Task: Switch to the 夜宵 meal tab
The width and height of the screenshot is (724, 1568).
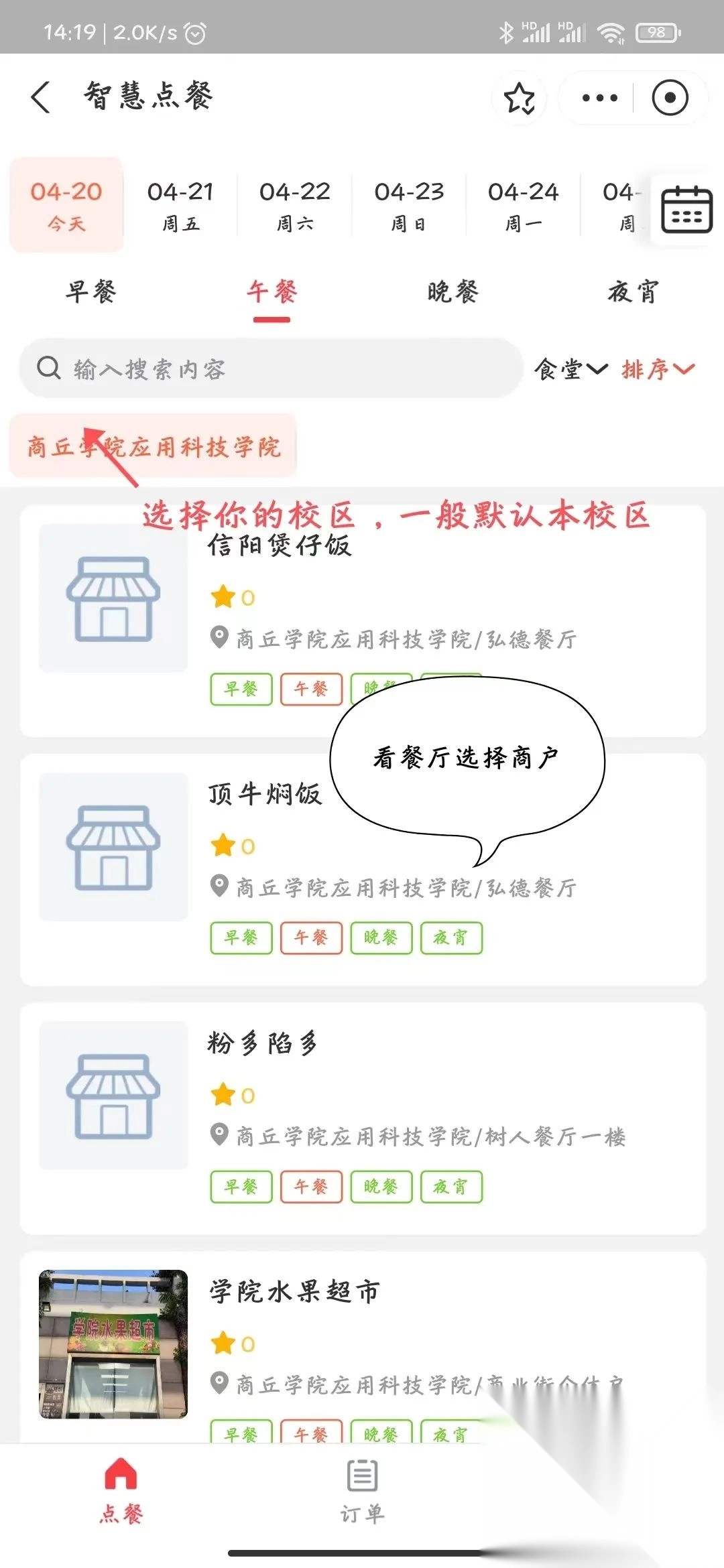Action: [633, 291]
